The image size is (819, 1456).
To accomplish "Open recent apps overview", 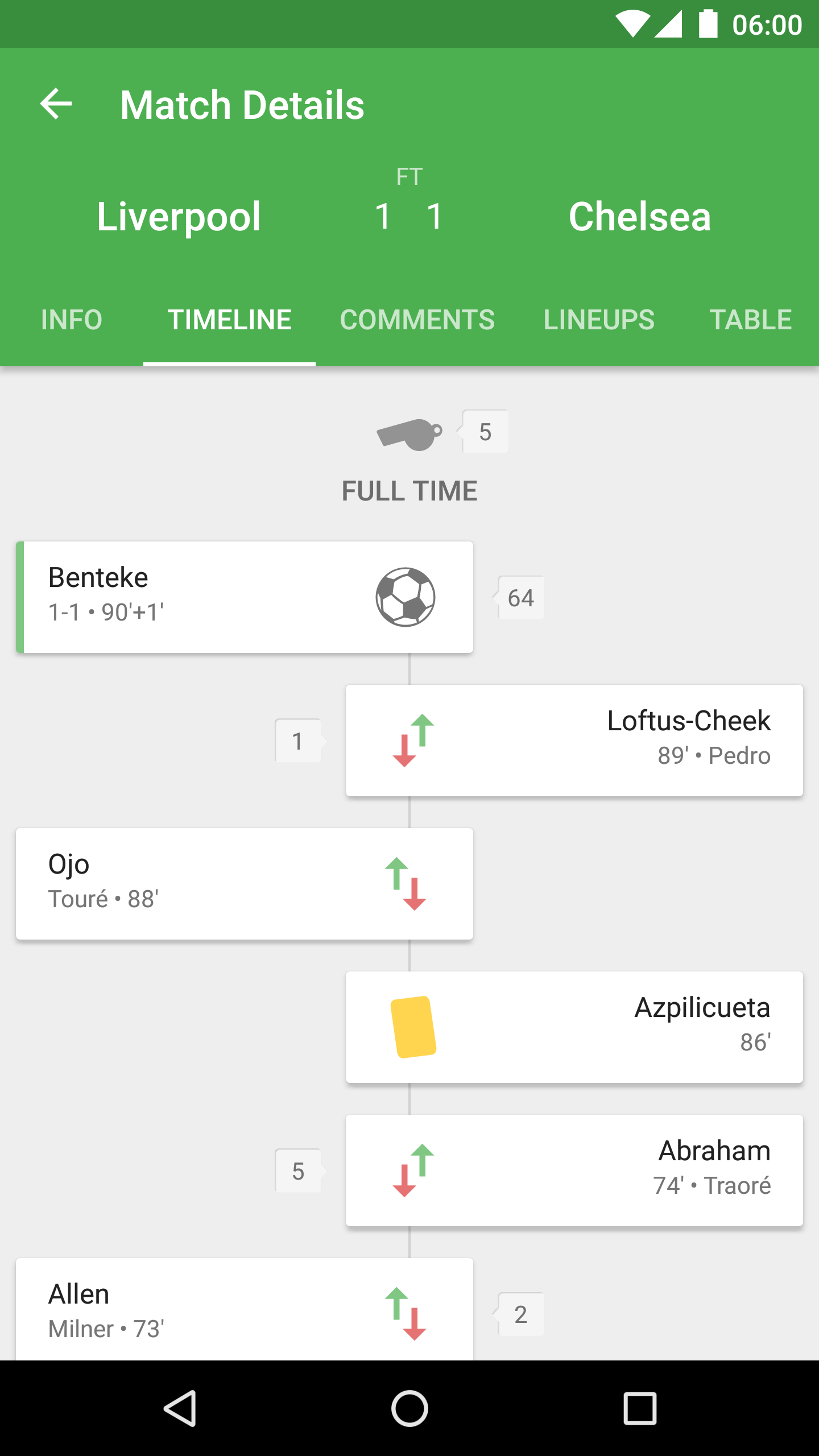I will pyautogui.click(x=640, y=1408).
